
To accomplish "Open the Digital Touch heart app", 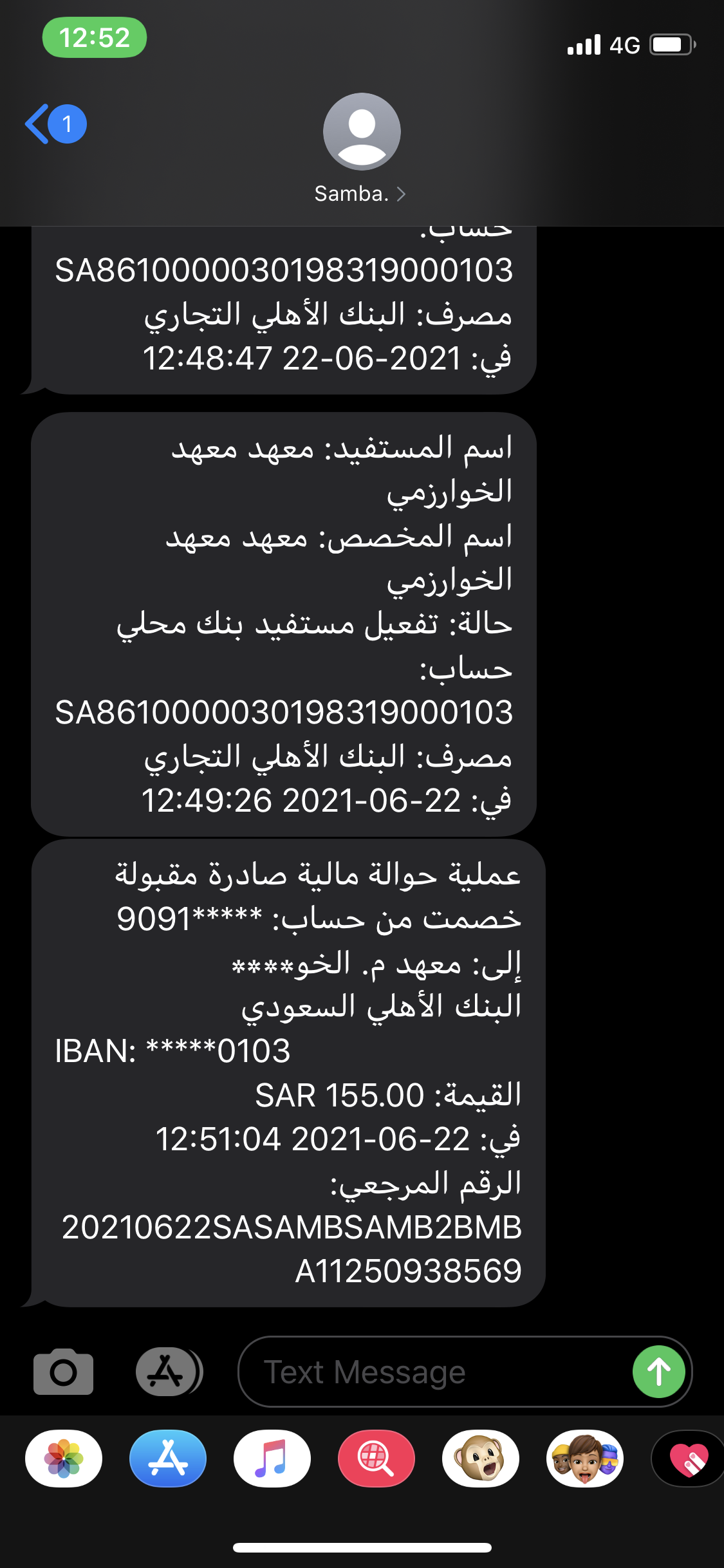I will click(689, 1459).
